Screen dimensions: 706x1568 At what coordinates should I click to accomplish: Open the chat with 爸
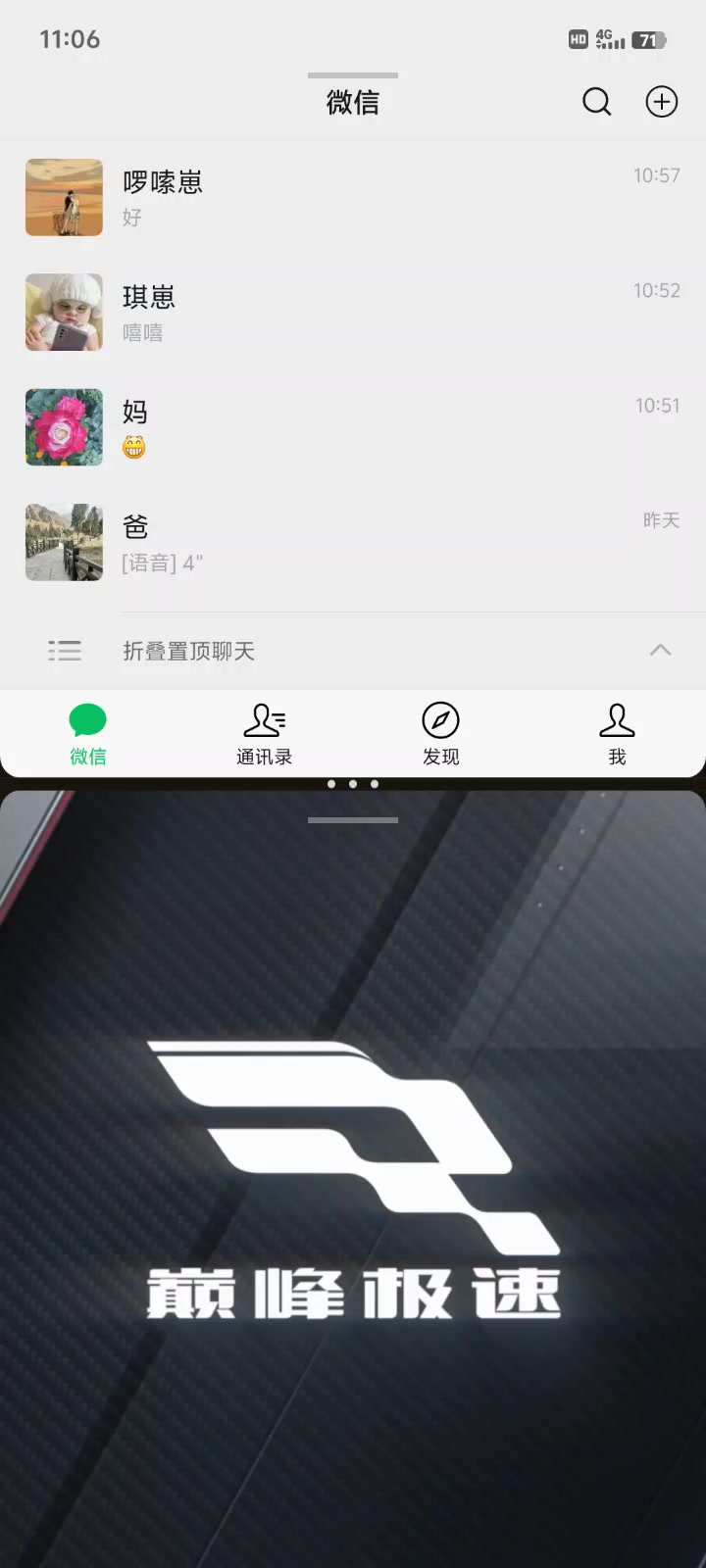tap(353, 542)
